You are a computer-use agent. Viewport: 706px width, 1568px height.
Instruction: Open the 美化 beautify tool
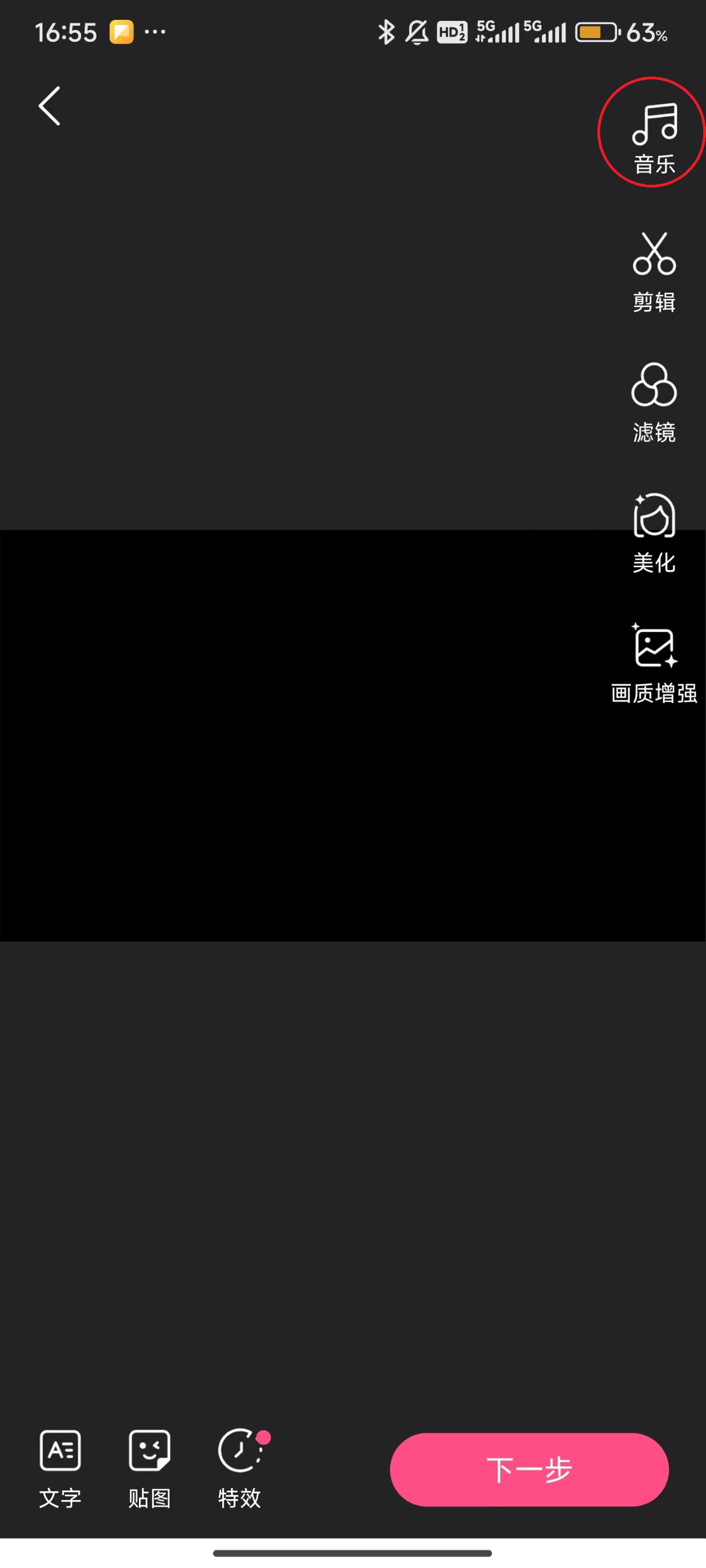pyautogui.click(x=654, y=533)
